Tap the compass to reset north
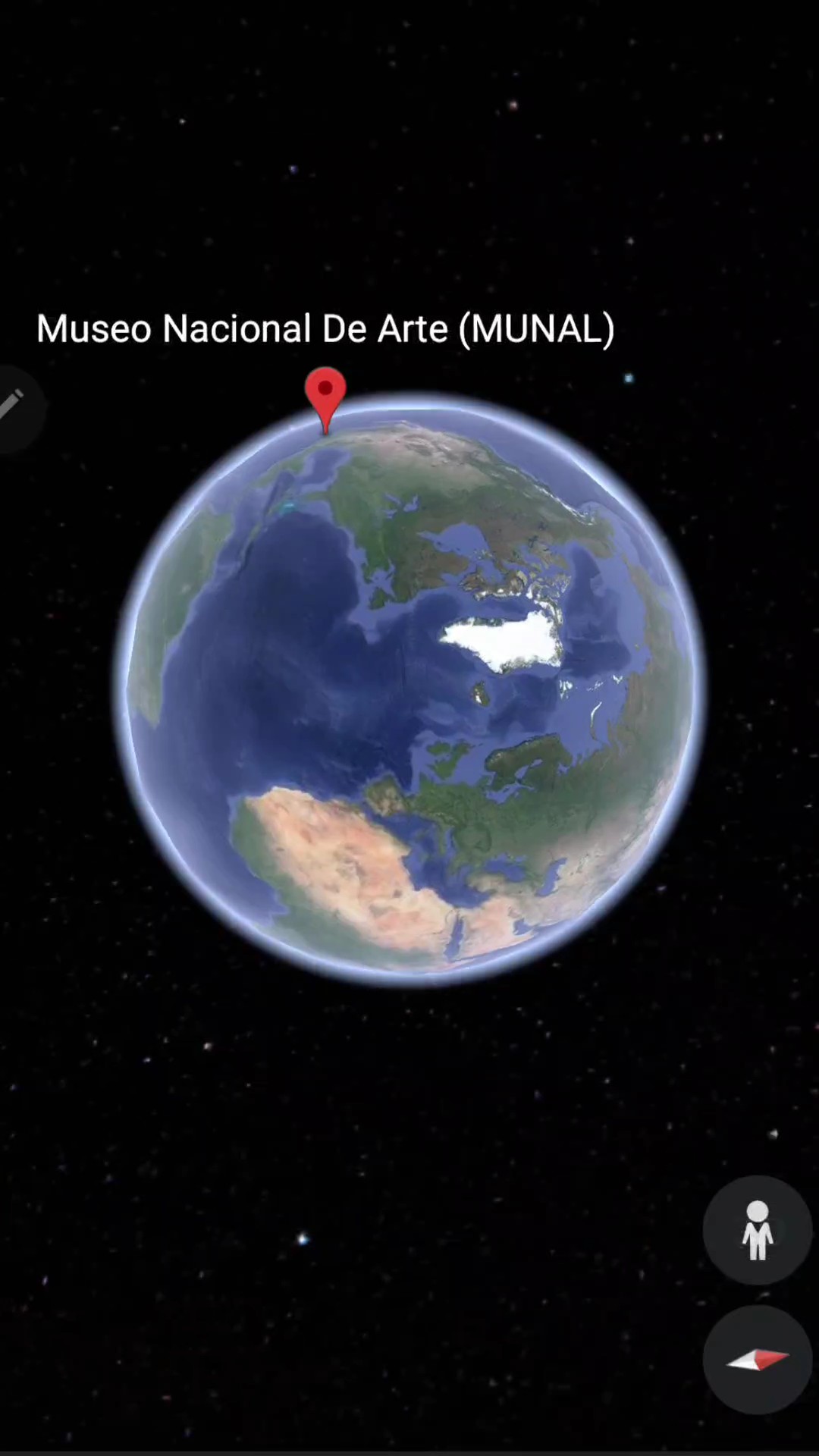Image resolution: width=819 pixels, height=1456 pixels. click(x=757, y=1360)
